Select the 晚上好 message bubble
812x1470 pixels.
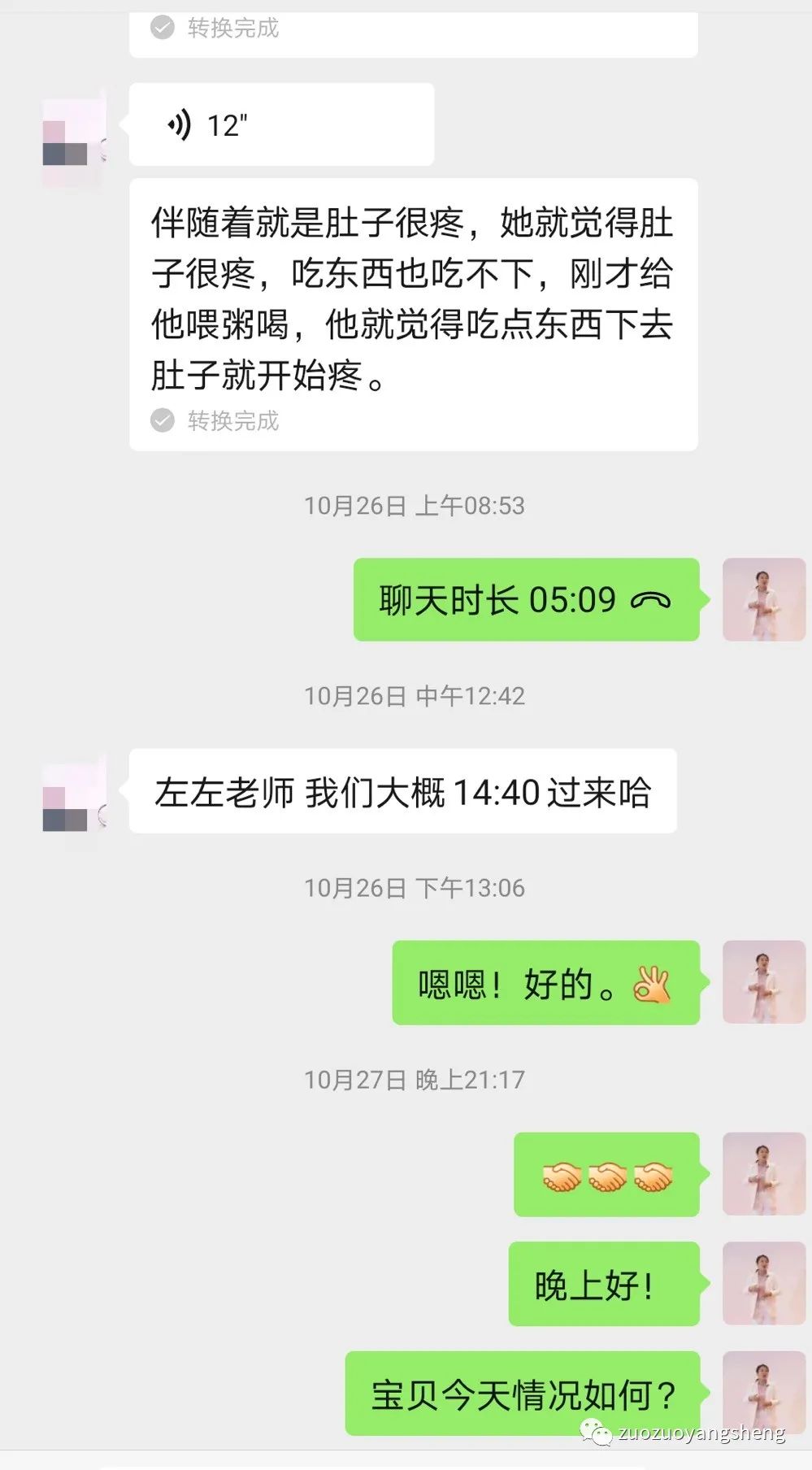click(602, 1284)
